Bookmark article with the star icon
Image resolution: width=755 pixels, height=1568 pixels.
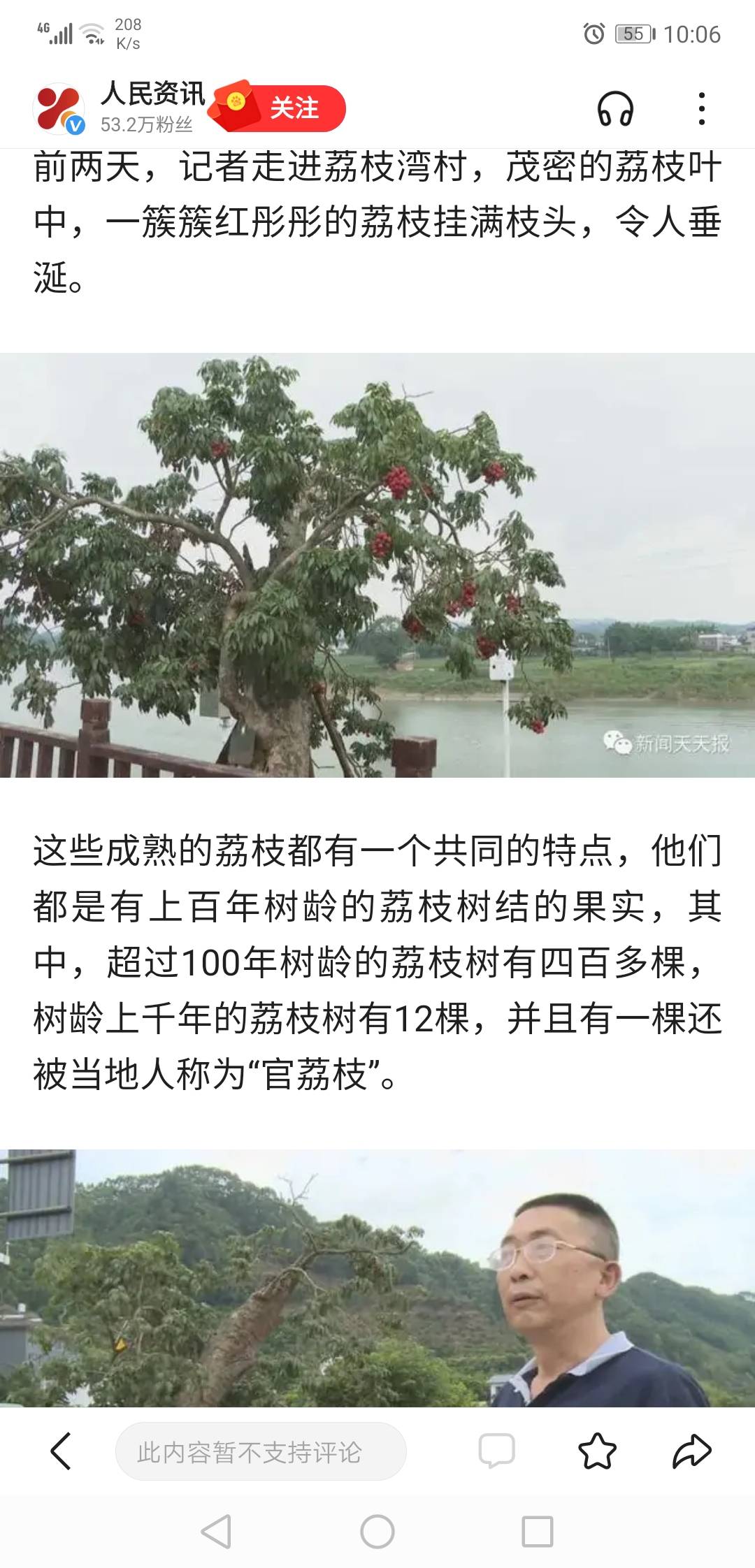click(x=598, y=1452)
